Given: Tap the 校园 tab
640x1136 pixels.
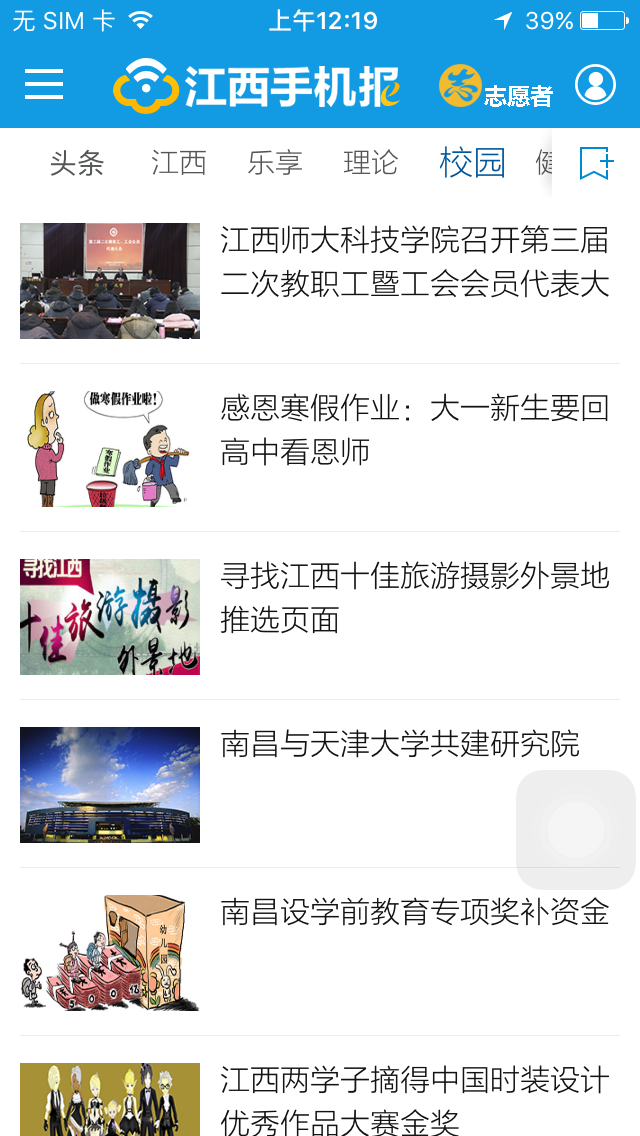Looking at the screenshot, I should click(472, 162).
